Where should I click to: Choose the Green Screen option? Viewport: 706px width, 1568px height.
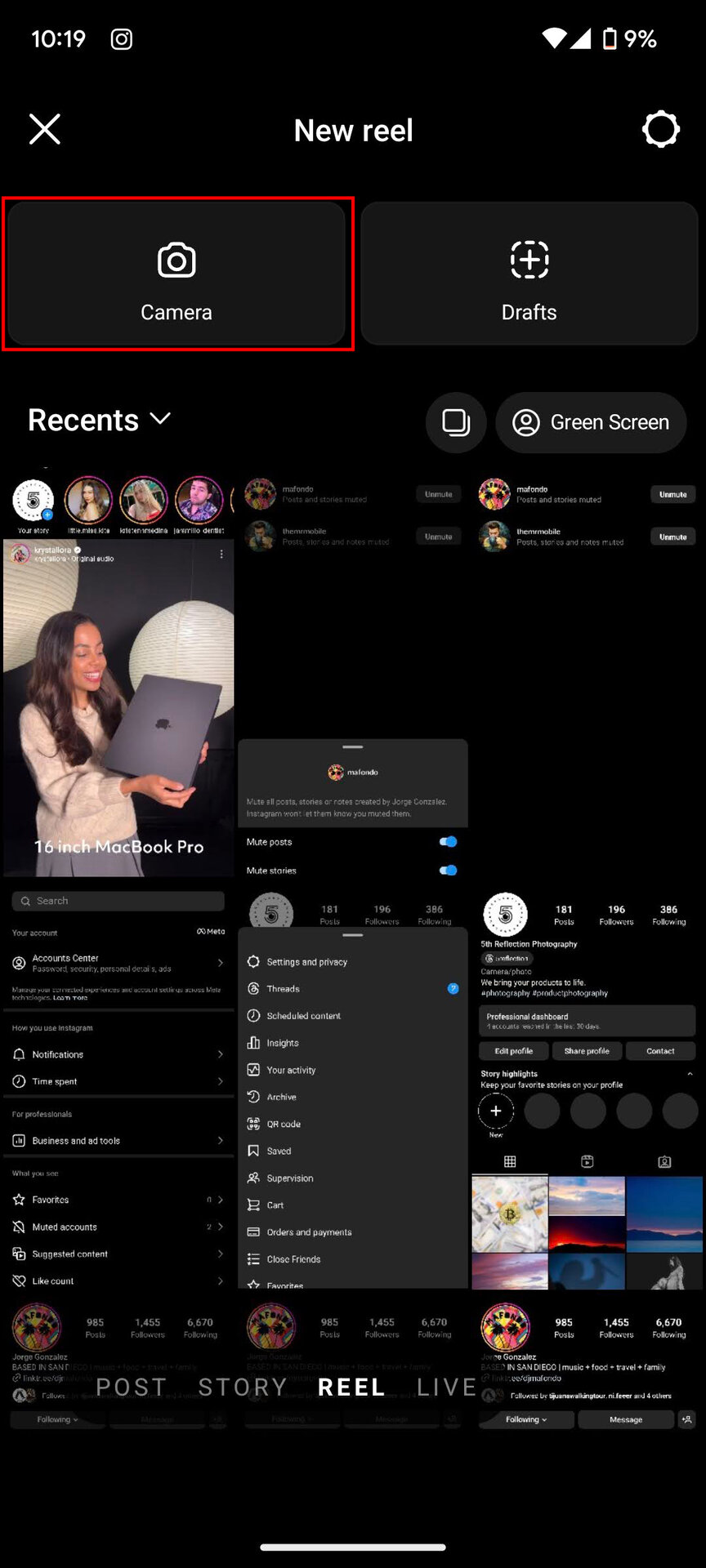[591, 422]
